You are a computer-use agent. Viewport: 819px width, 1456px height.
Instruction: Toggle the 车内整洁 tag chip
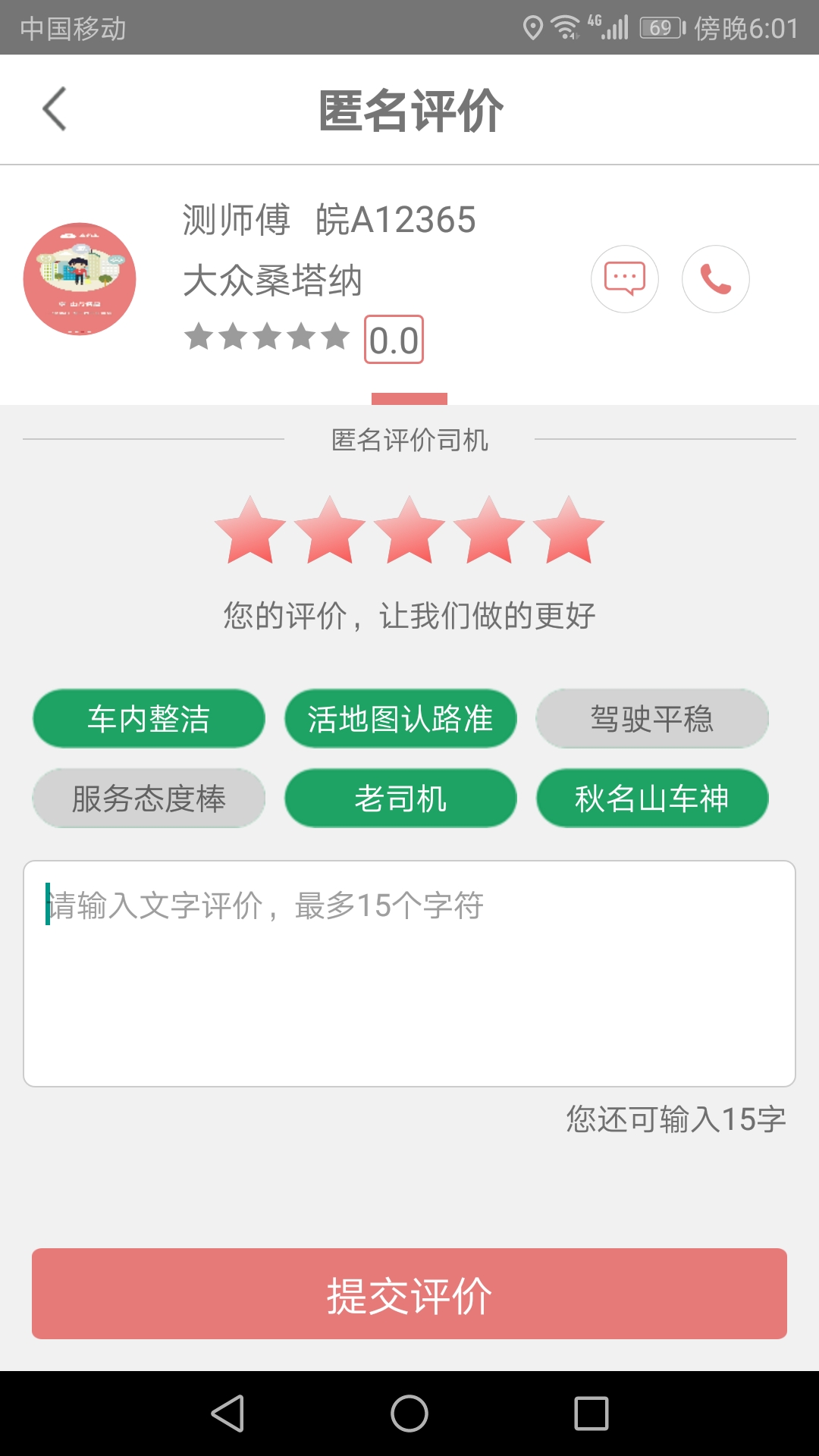(148, 718)
